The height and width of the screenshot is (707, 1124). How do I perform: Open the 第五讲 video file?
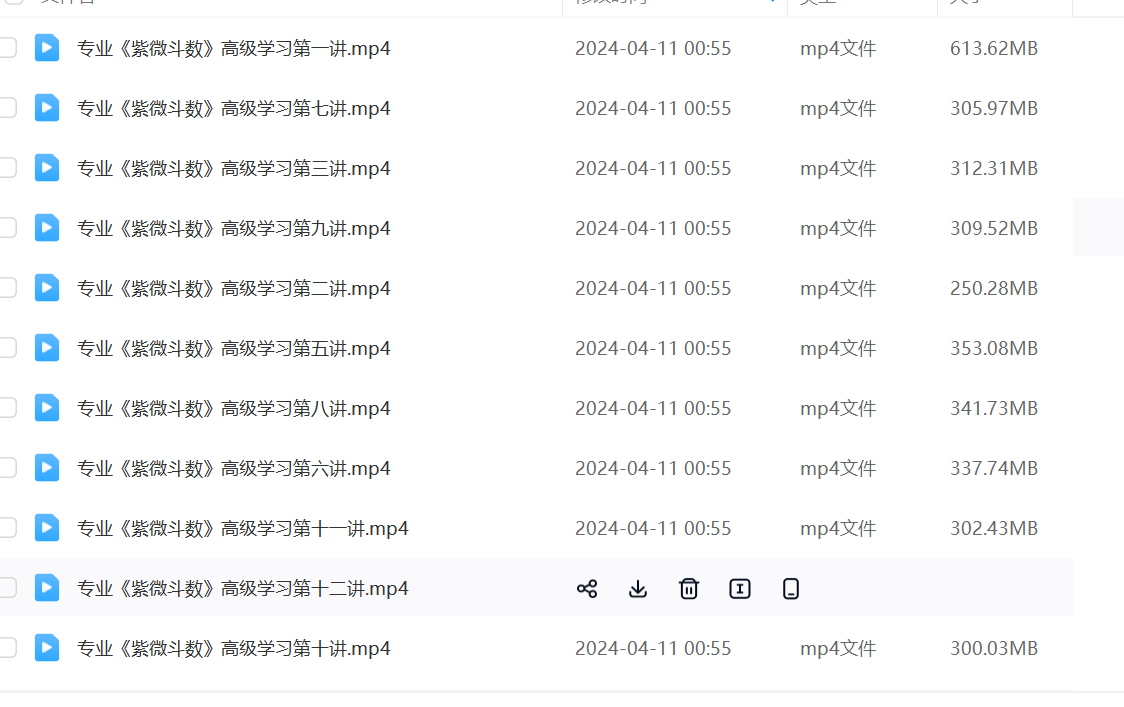click(x=233, y=348)
